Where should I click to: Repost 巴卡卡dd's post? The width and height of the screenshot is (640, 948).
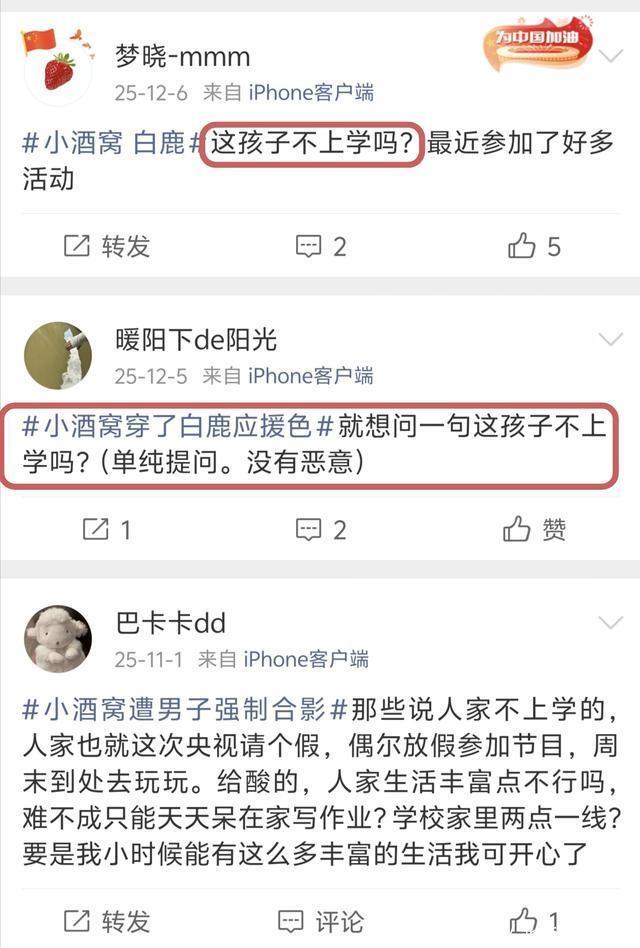coord(107,920)
